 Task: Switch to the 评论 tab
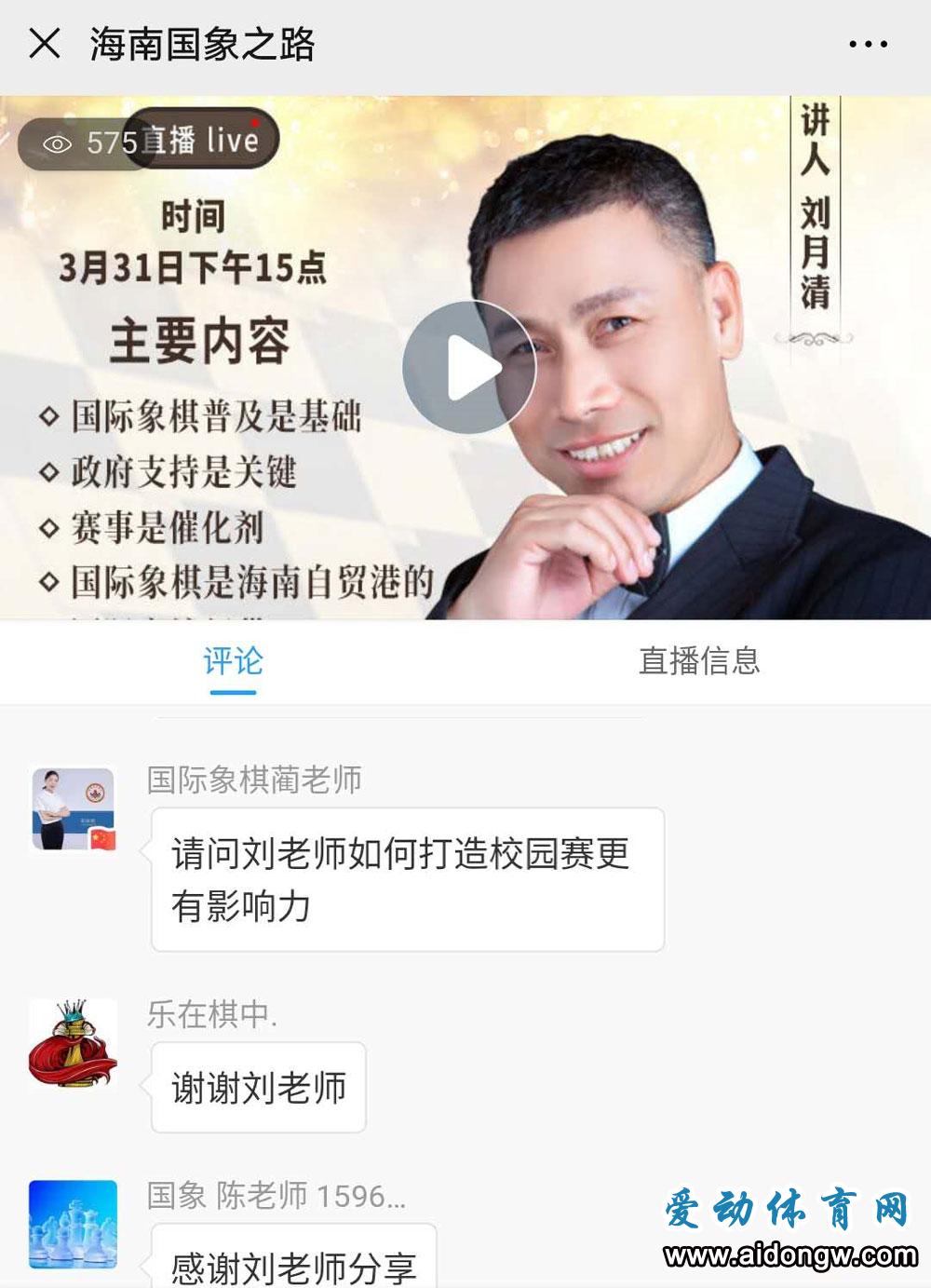(x=233, y=662)
